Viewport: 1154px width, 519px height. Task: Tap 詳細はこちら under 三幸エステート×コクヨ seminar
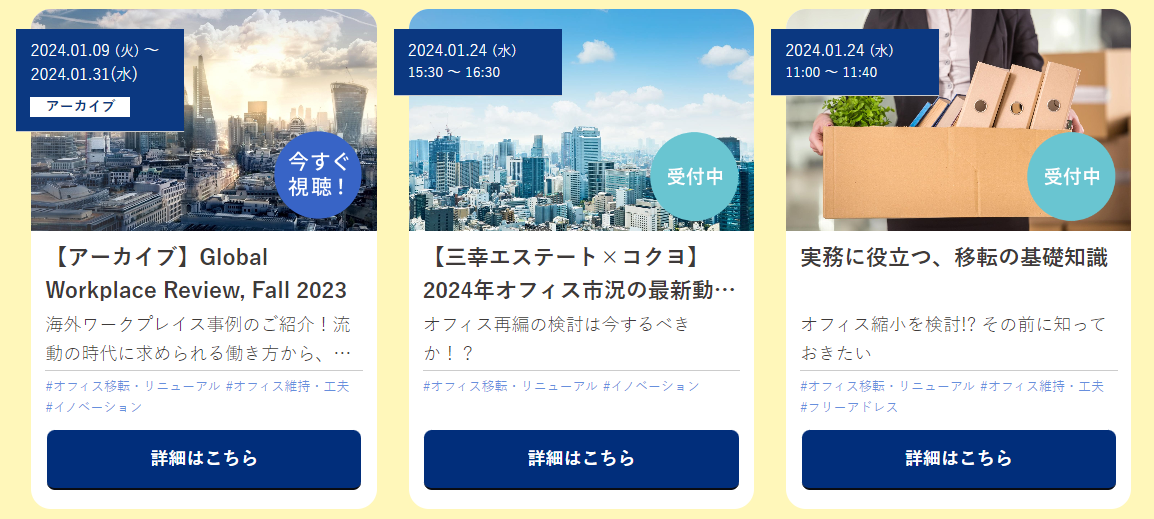(581, 459)
